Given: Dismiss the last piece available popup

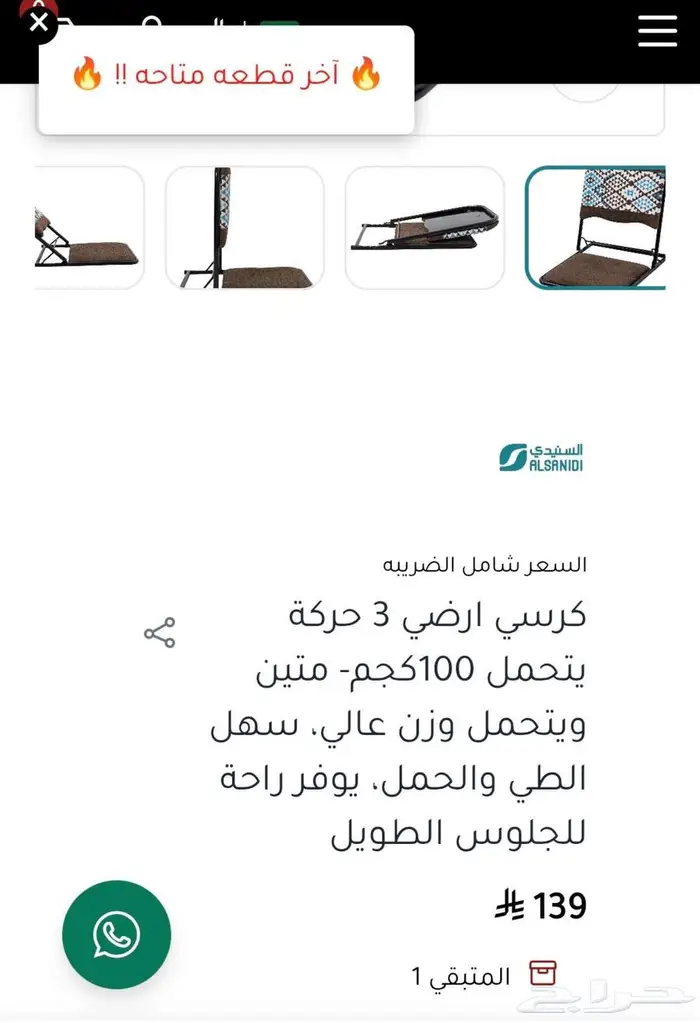Looking at the screenshot, I should coord(38,23).
